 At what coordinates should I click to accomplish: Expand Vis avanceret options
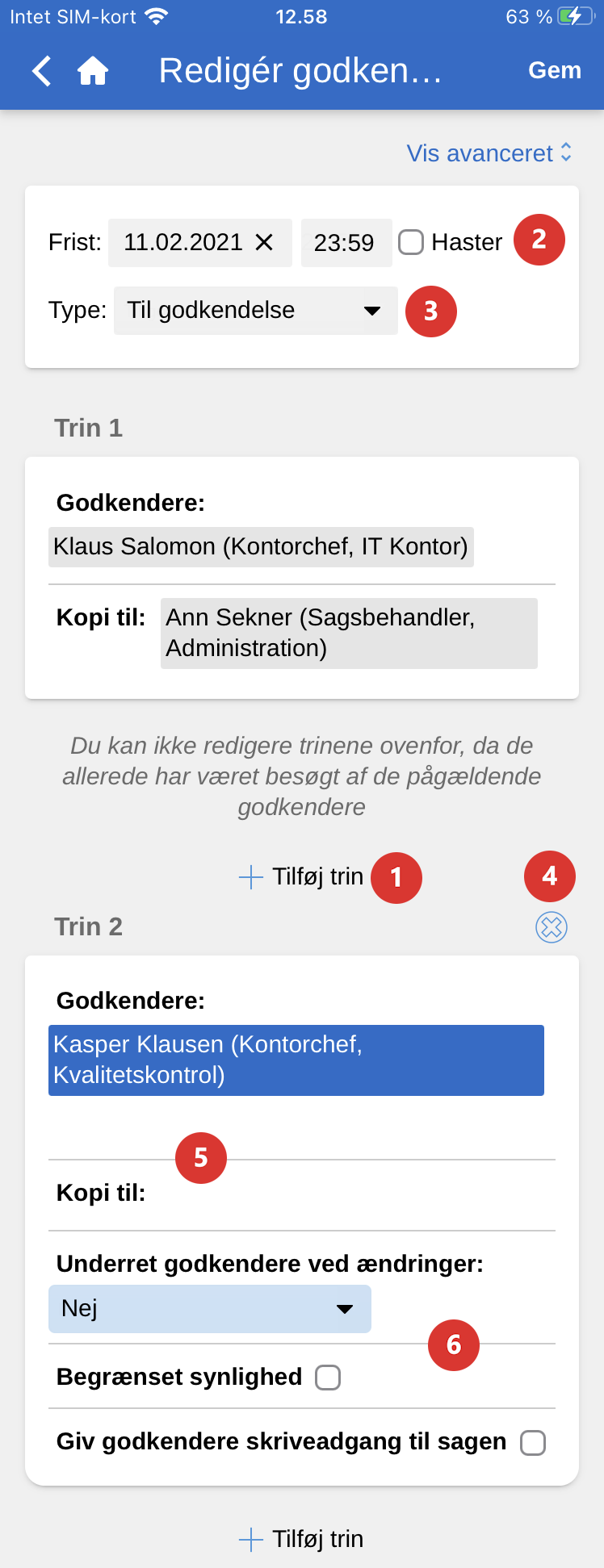pos(489,153)
